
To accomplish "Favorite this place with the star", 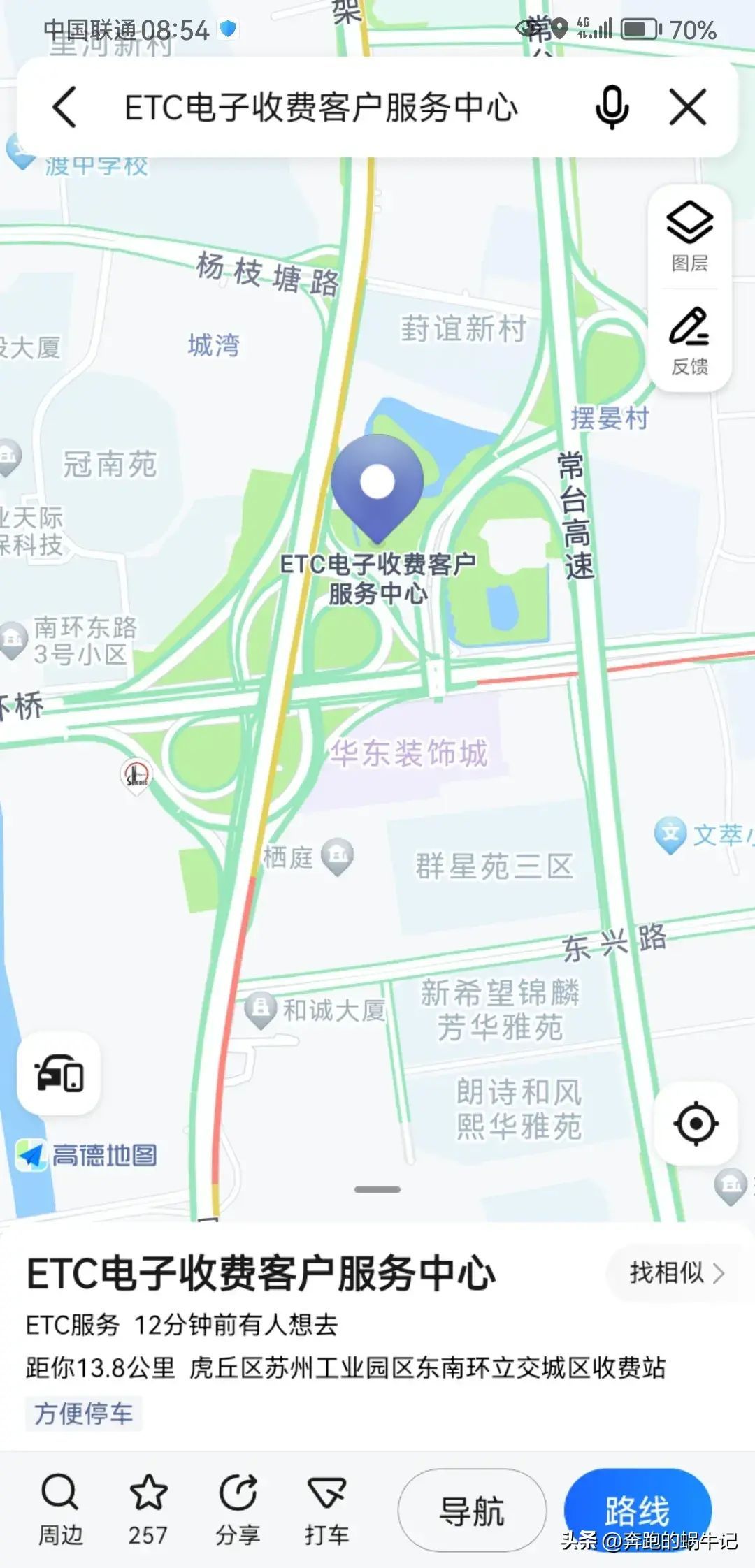I will coord(148,1509).
